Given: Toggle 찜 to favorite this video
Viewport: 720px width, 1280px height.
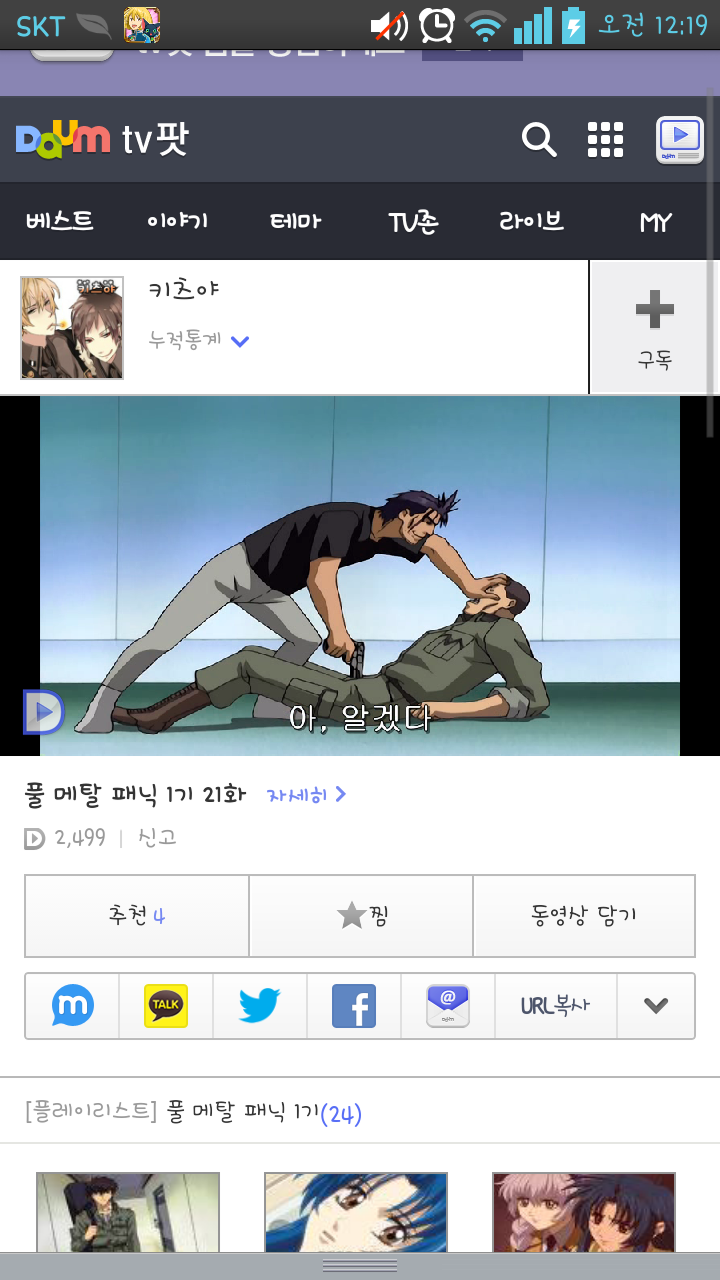Looking at the screenshot, I should pos(360,915).
